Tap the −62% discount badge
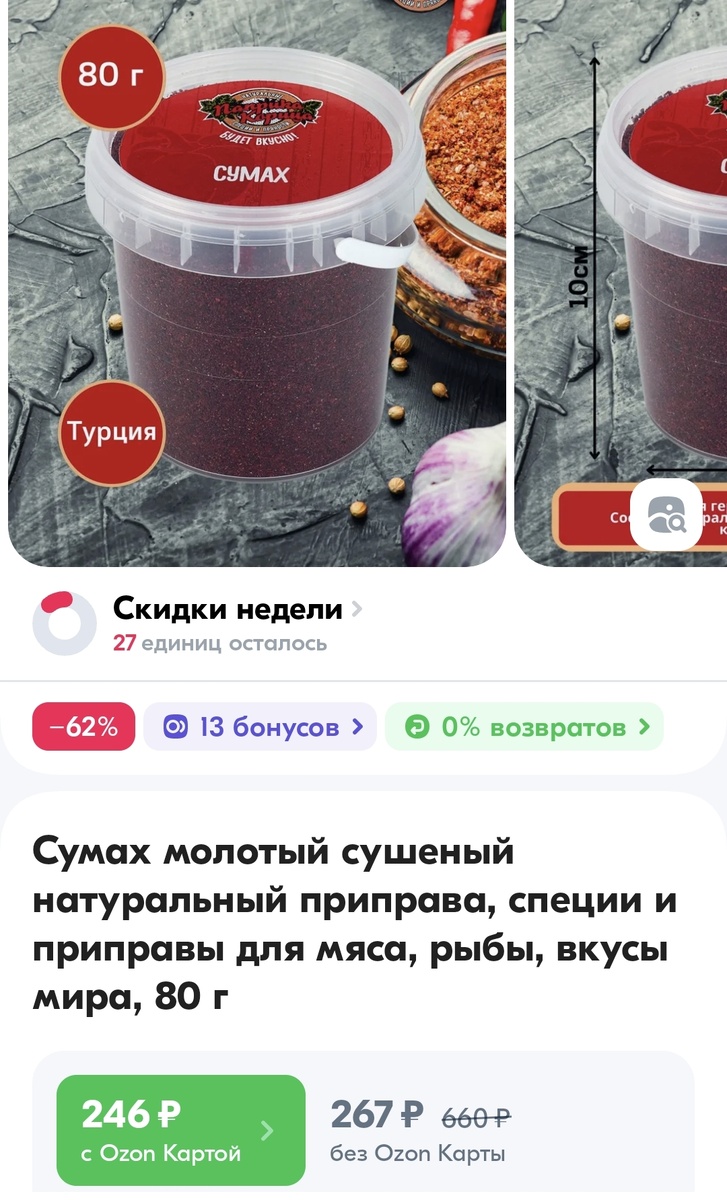The image size is (727, 1200). point(84,727)
